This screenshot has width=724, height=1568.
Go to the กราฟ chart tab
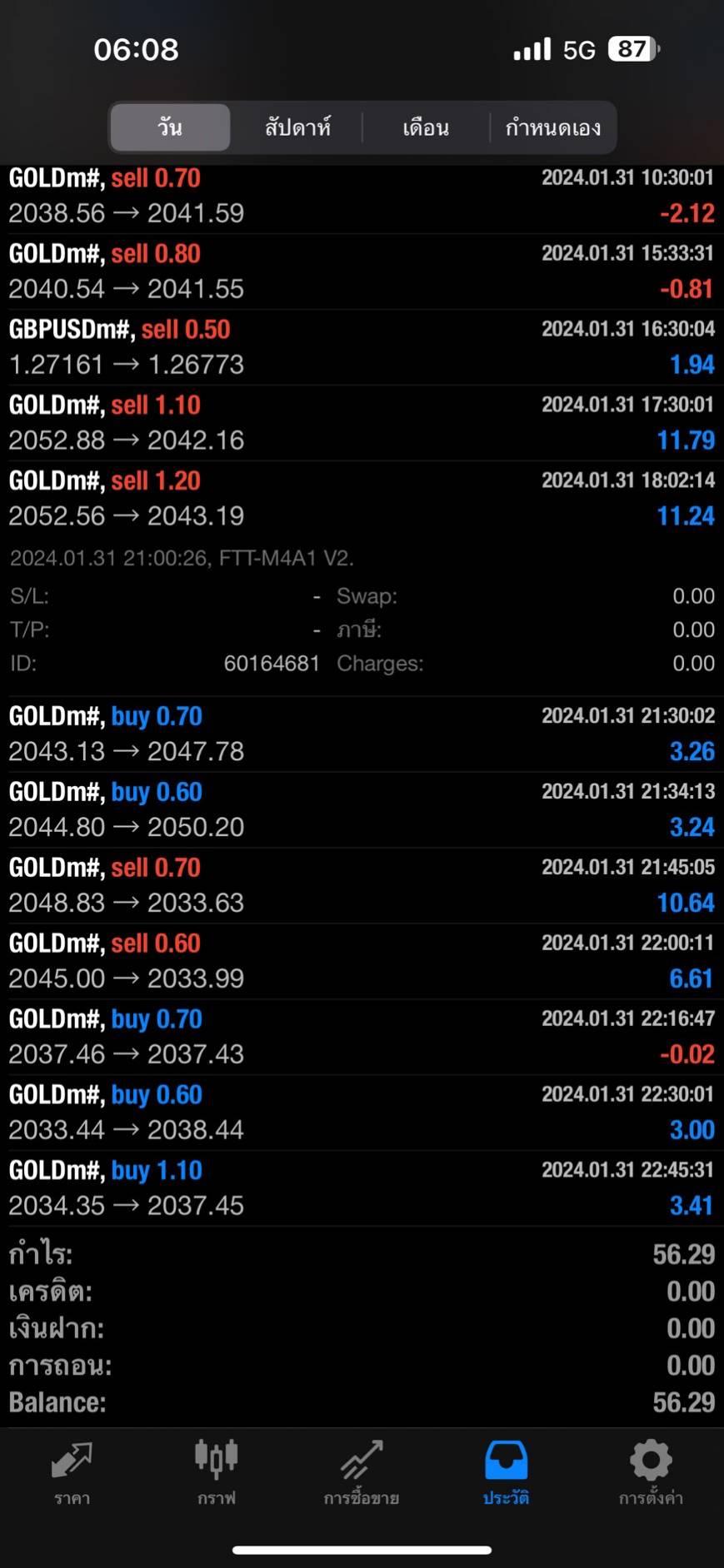pyautogui.click(x=217, y=1472)
